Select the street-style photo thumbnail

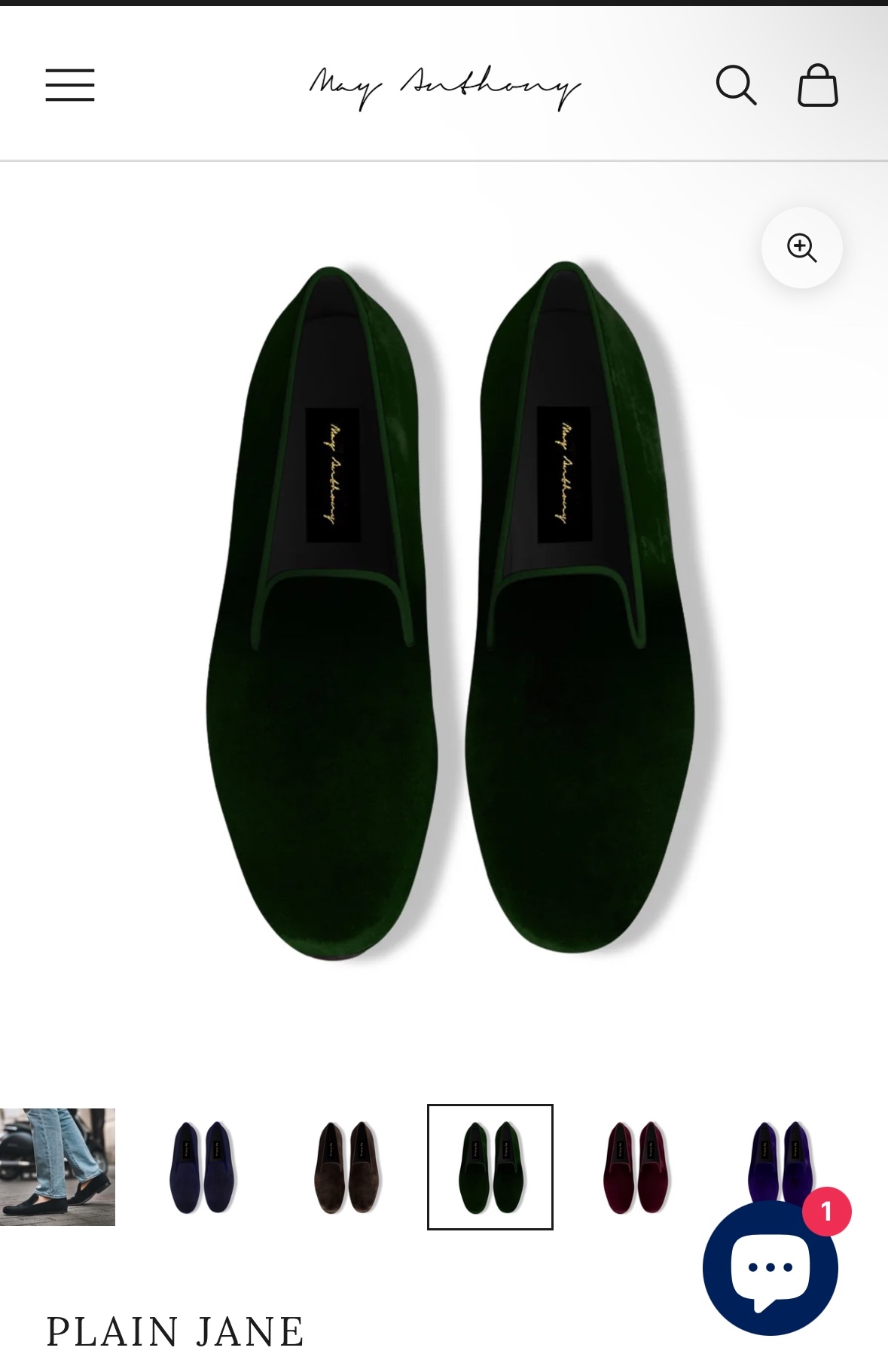pyautogui.click(x=57, y=1166)
